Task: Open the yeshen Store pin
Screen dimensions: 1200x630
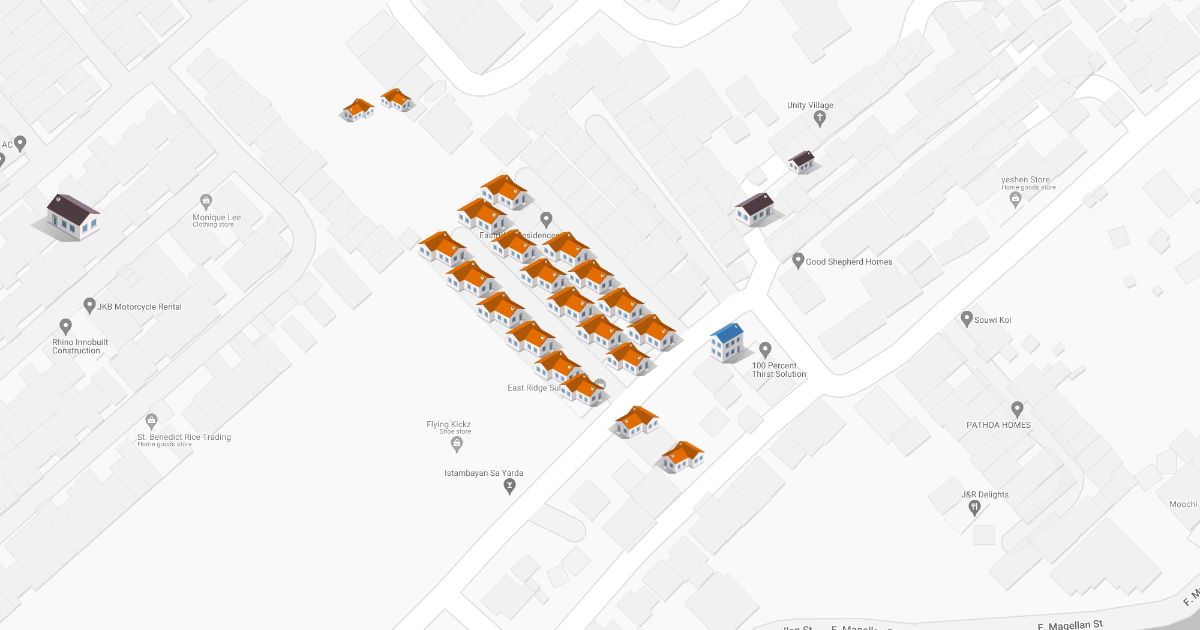Action: [x=1015, y=200]
